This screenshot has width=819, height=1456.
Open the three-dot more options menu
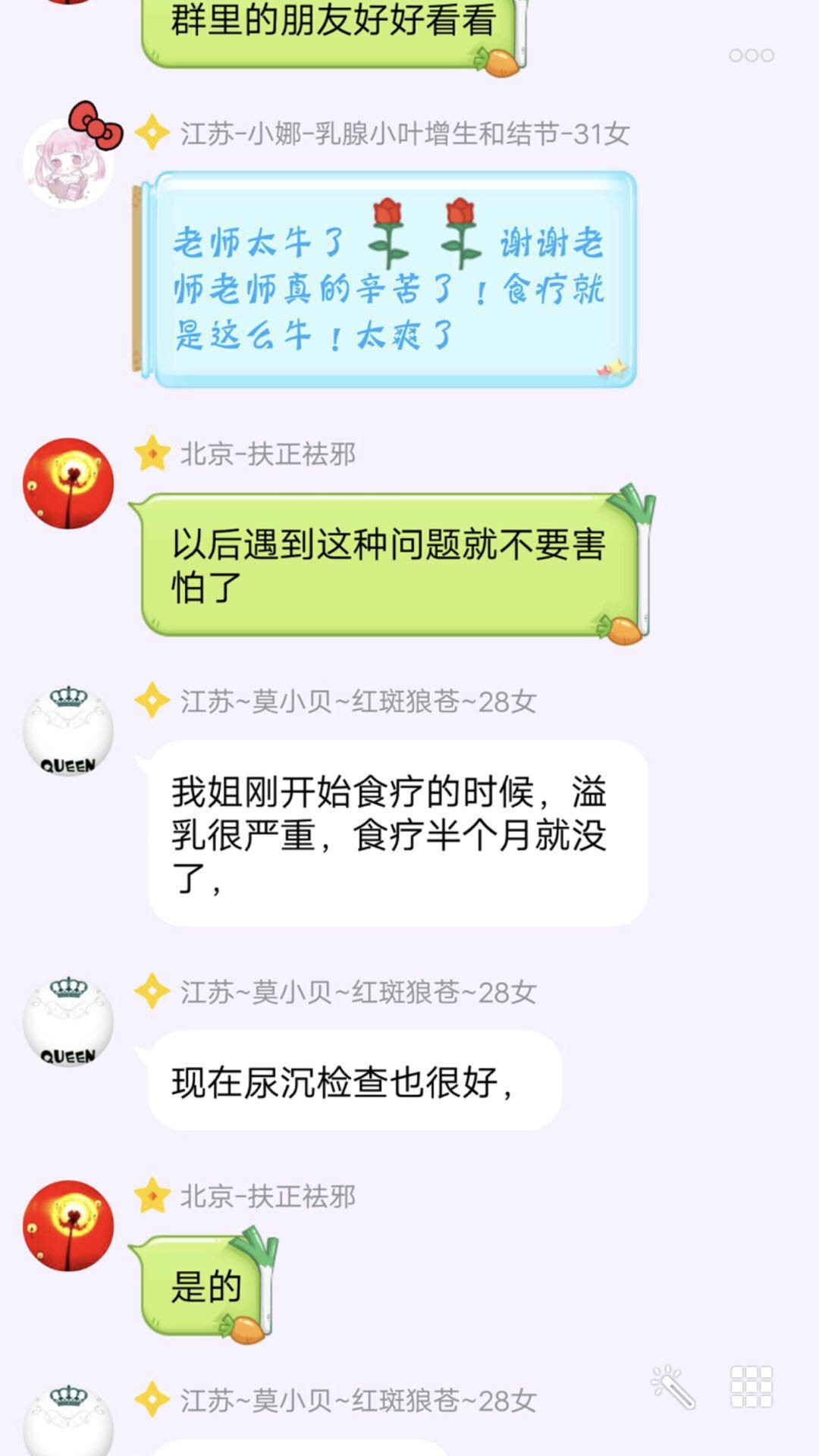(x=751, y=55)
